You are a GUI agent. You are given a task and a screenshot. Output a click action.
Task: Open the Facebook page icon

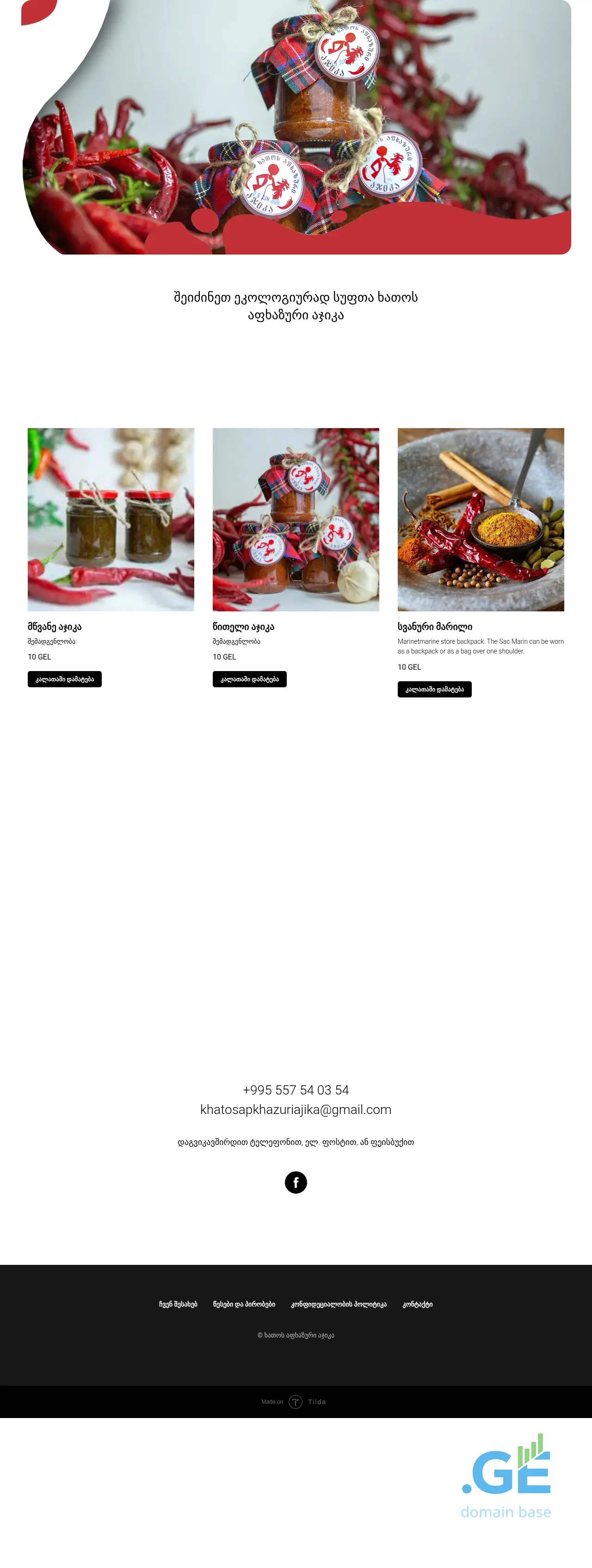pyautogui.click(x=296, y=1182)
